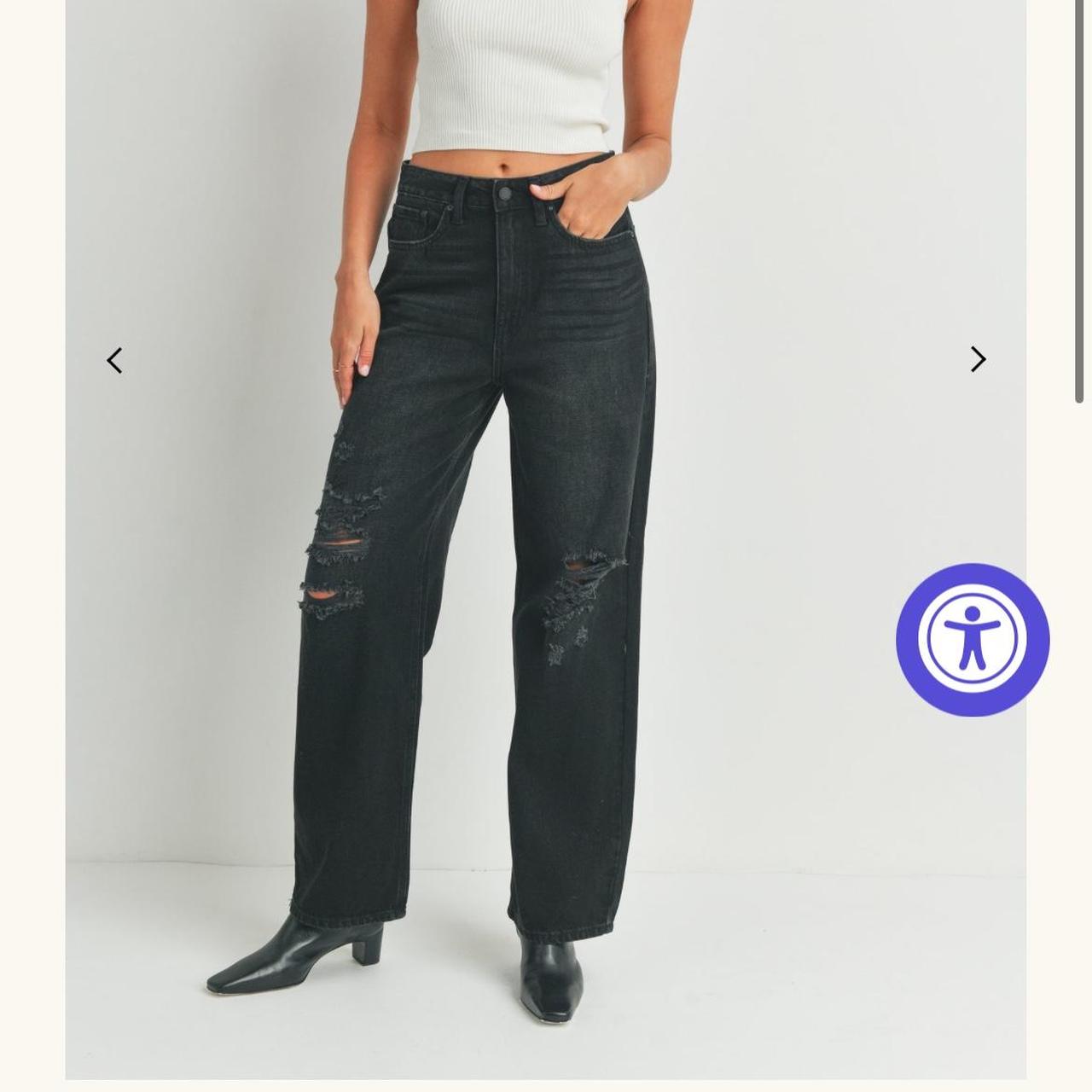Viewport: 1092px width, 1092px height.
Task: Show the next product image
Action: pos(978,359)
